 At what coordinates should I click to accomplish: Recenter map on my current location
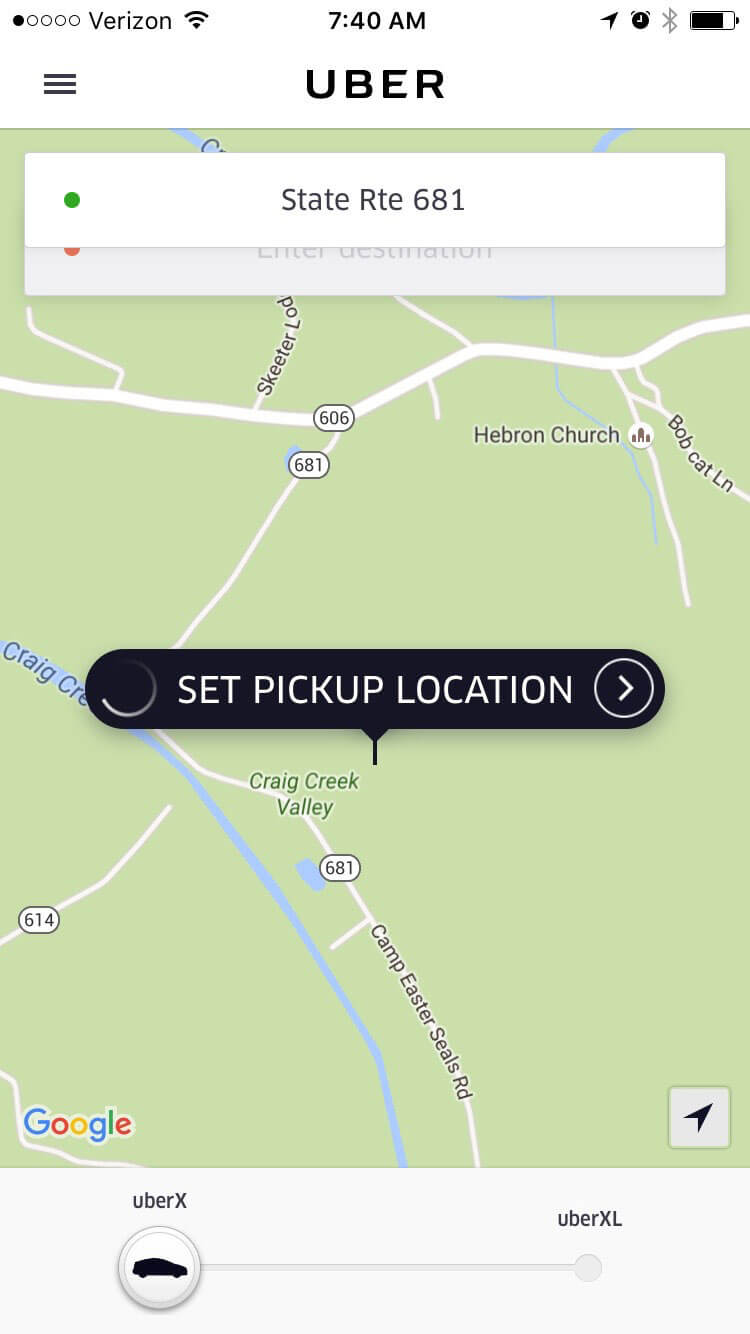point(699,1117)
